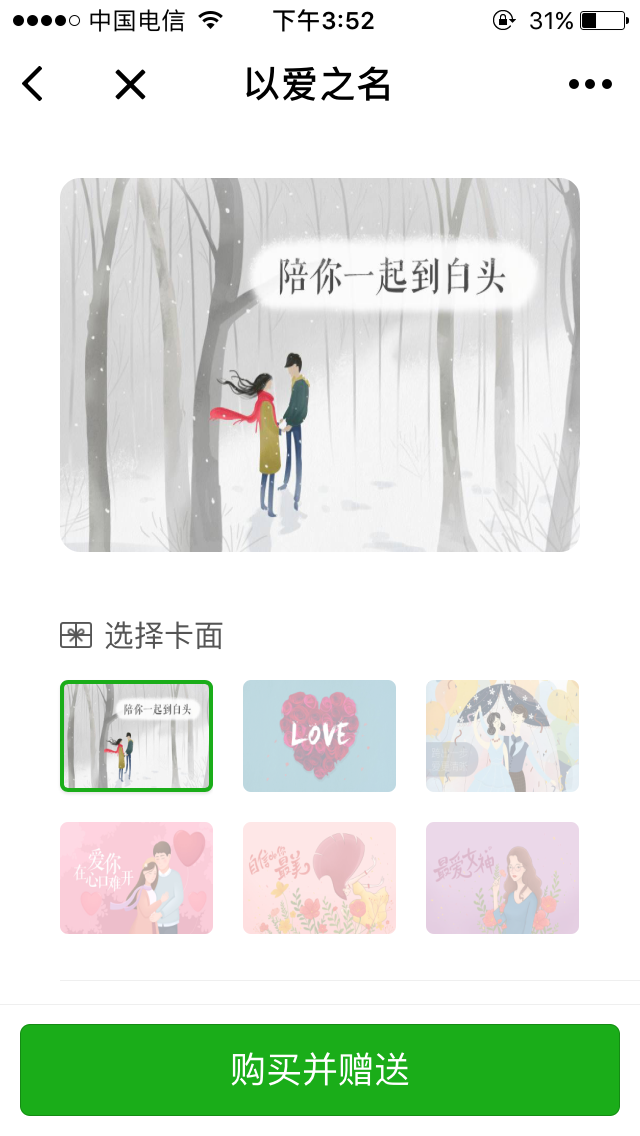Go back to the previous page
Screen dimensions: 640x1136
(33, 84)
